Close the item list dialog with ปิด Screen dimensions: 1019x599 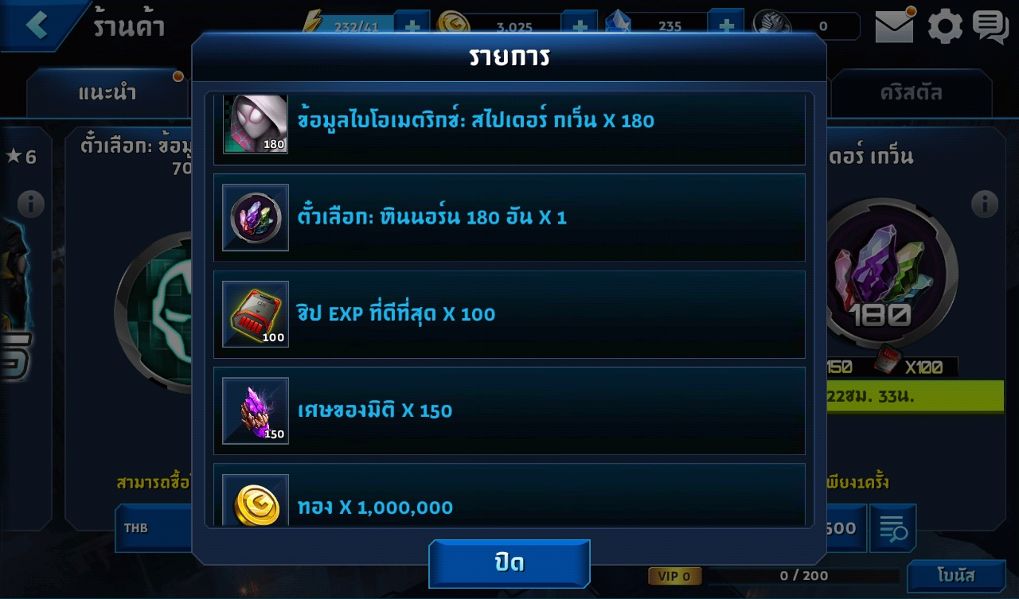509,563
